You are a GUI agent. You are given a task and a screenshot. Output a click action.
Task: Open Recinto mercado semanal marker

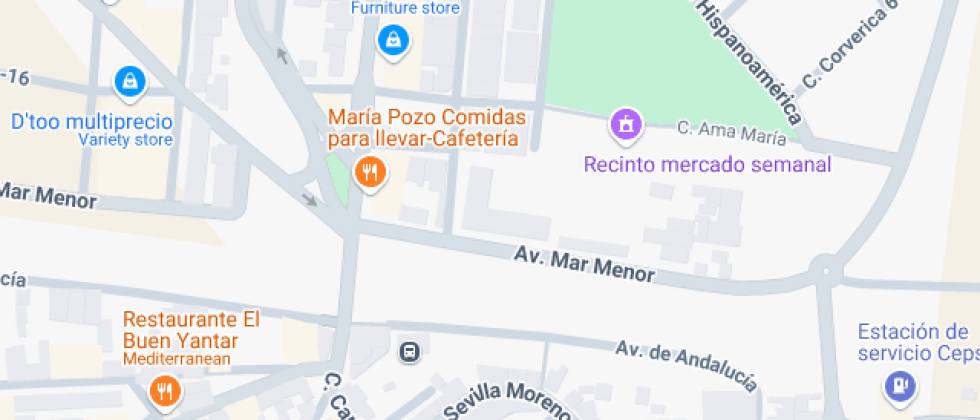(625, 125)
